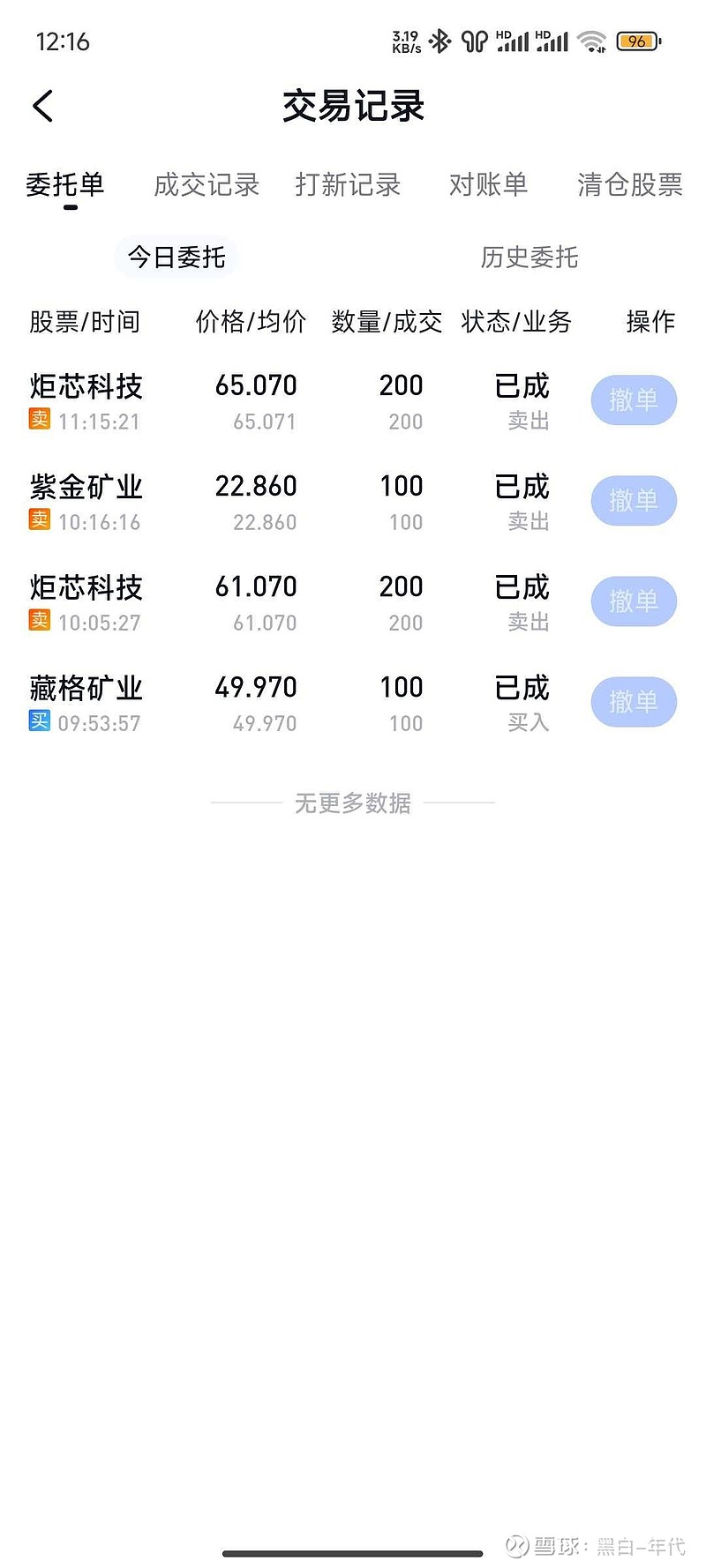
Task: Tap 撤单 for the 65.070 炬芯科技 order
Action: click(x=634, y=400)
